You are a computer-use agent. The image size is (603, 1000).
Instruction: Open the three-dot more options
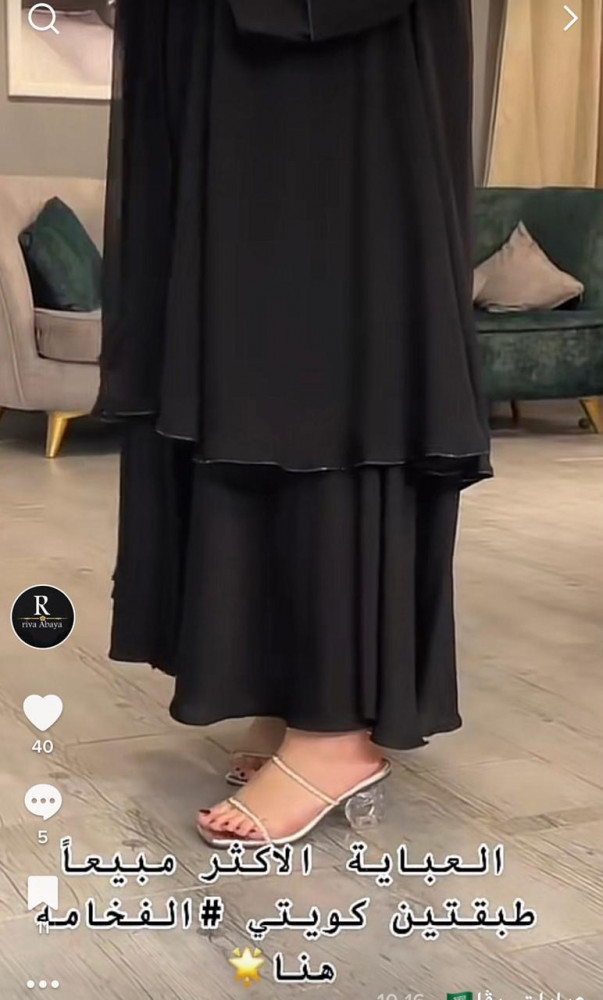(43, 982)
